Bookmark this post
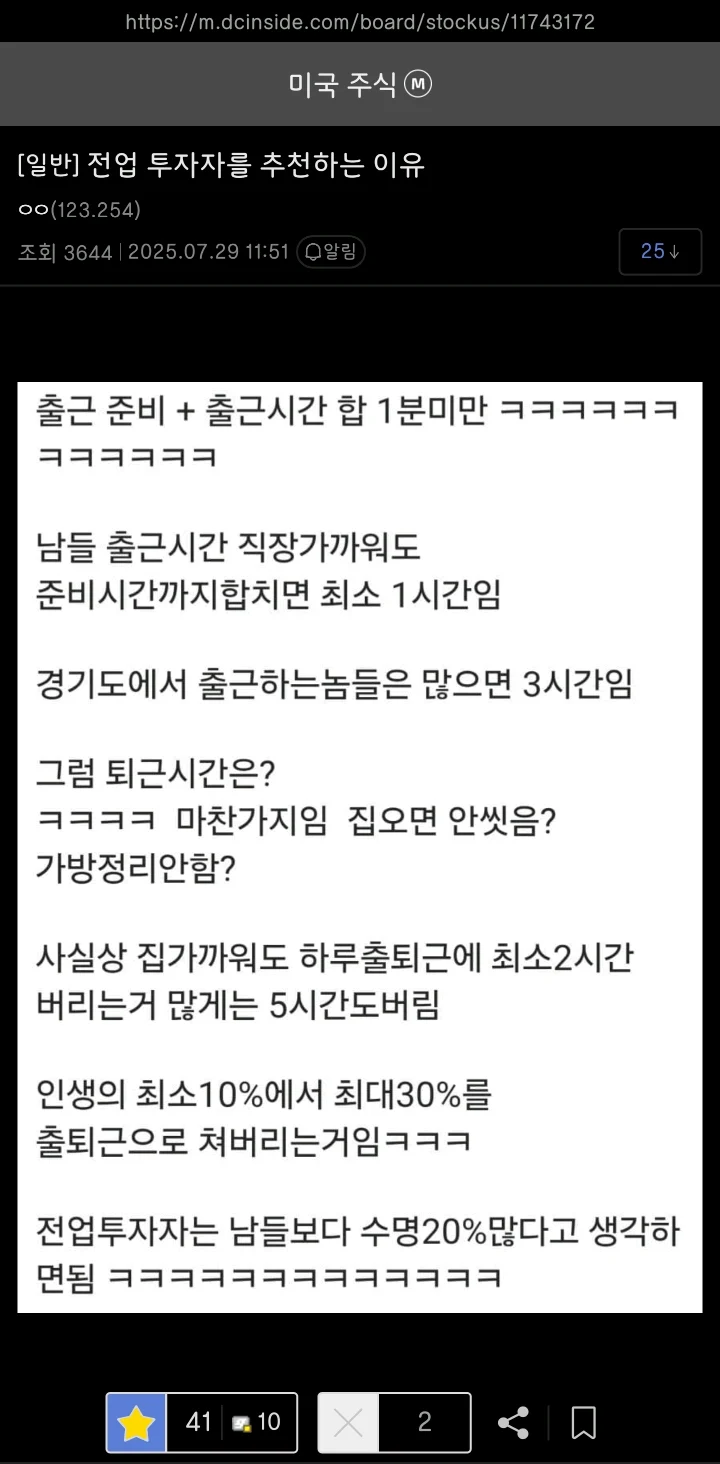The image size is (720, 1464). 583,1422
